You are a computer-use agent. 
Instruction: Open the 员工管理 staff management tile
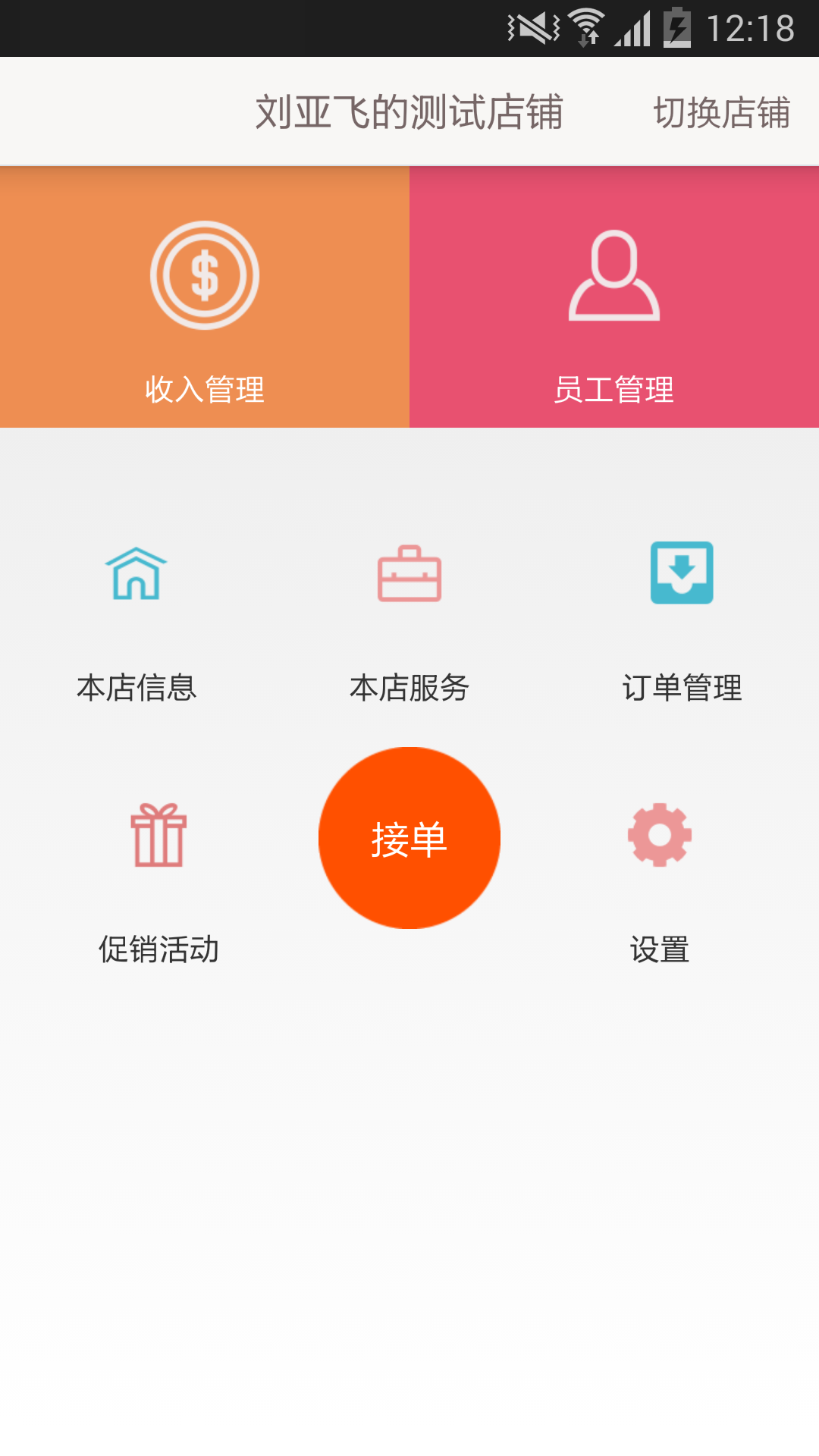click(614, 297)
